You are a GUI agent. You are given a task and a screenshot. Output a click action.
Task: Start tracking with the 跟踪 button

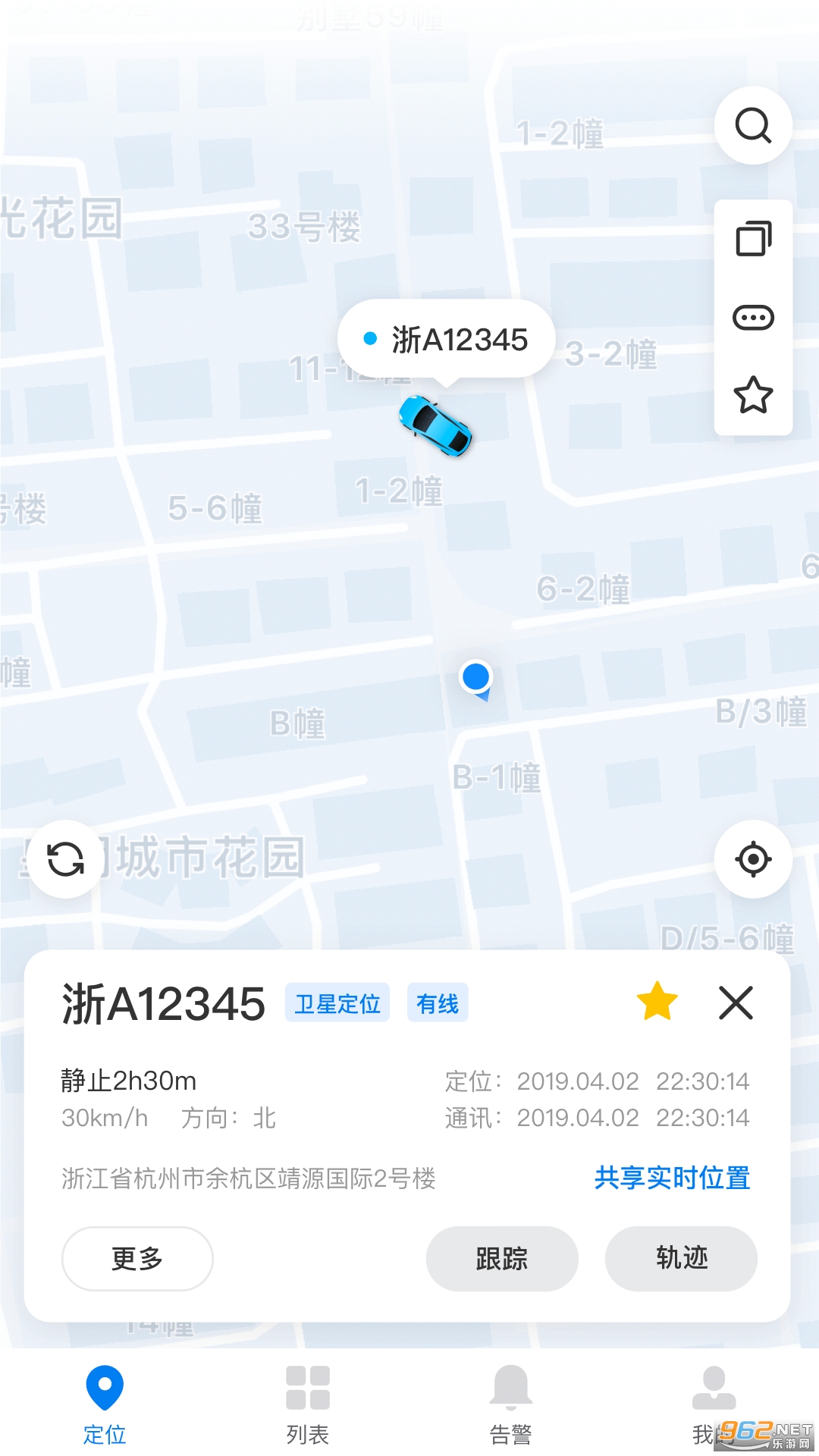[502, 1259]
